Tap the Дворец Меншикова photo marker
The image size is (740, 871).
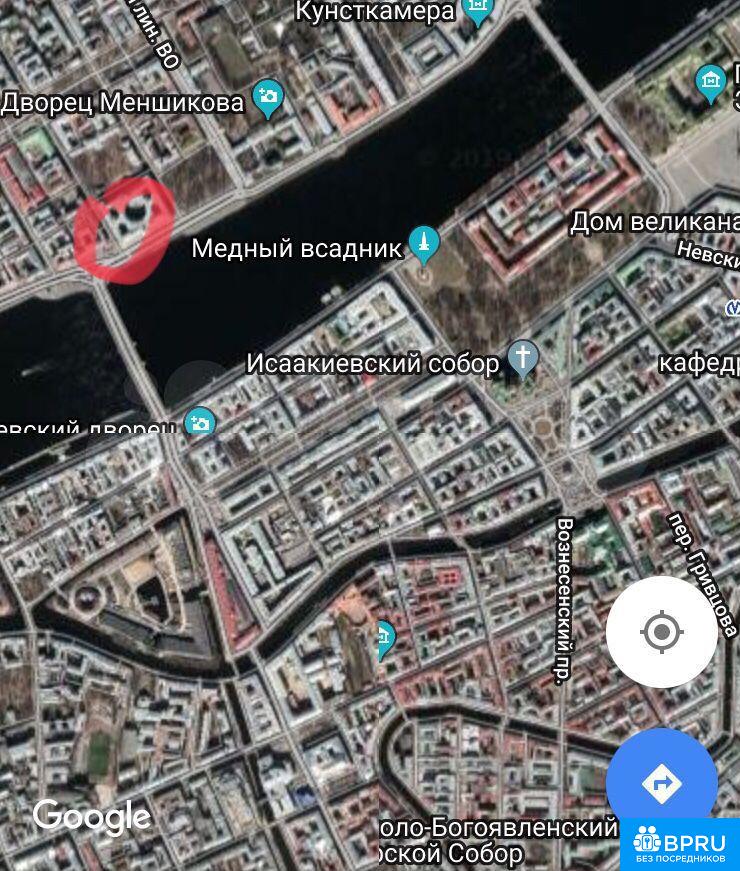pos(269,99)
